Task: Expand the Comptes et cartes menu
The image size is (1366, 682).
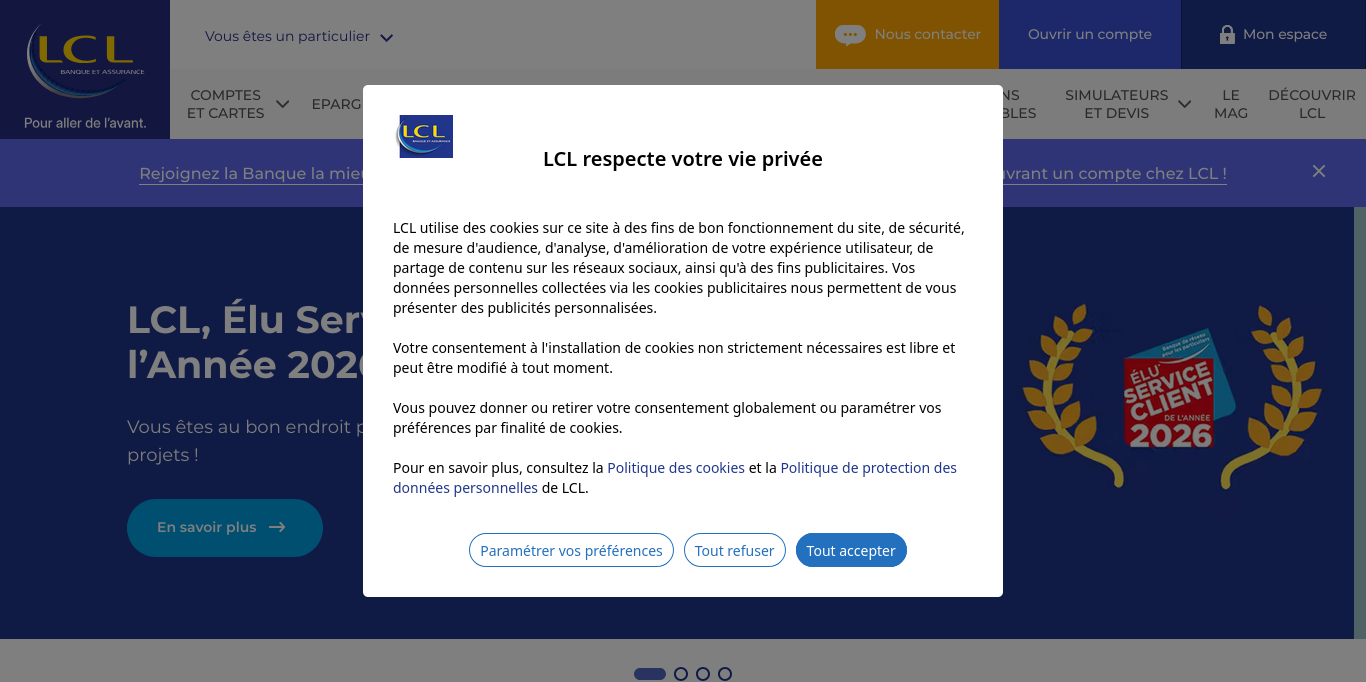Action: point(238,104)
